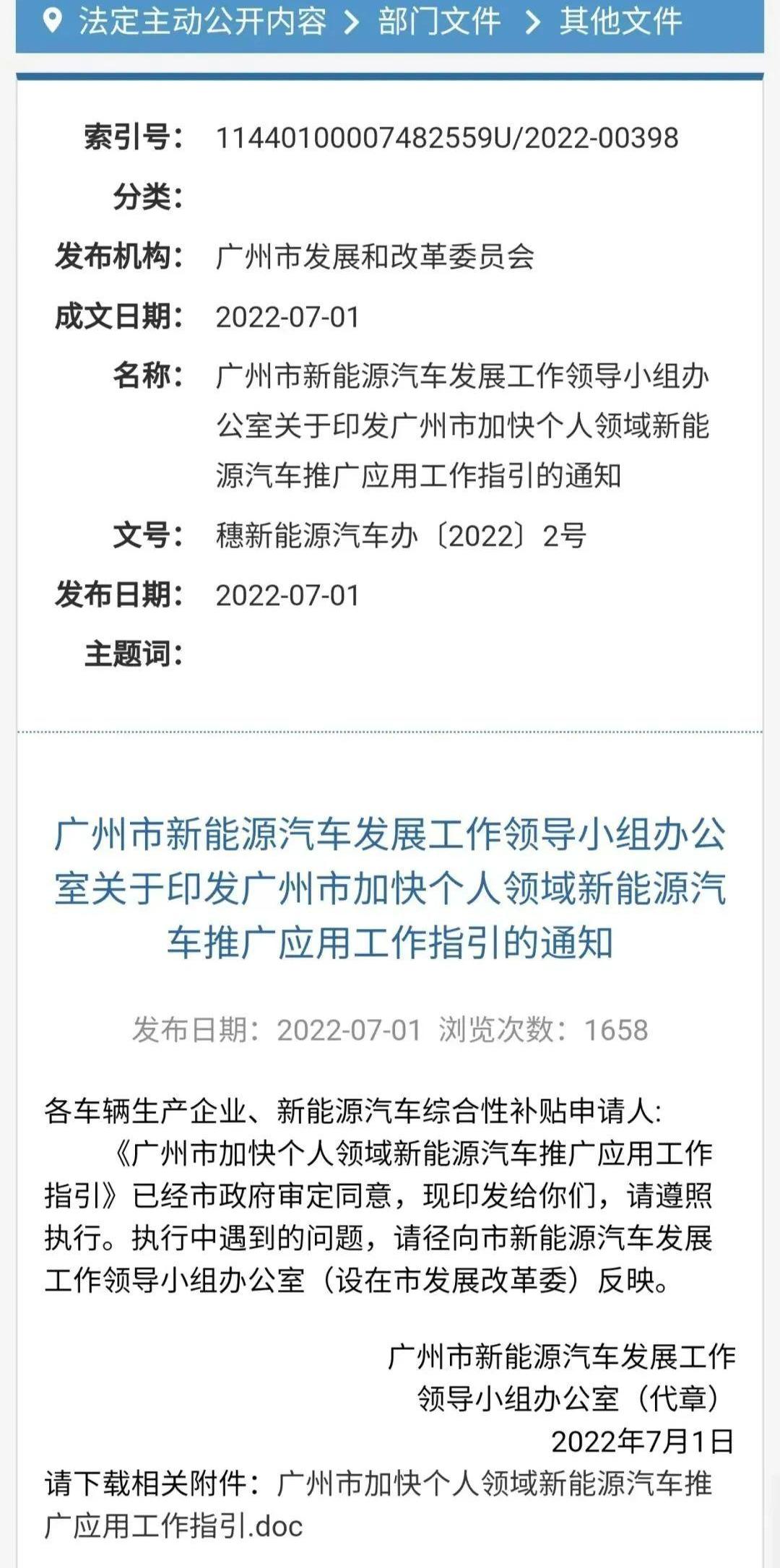Open the 法定主动公开内容 breadcrumb
780x1568 pixels.
(x=203, y=22)
